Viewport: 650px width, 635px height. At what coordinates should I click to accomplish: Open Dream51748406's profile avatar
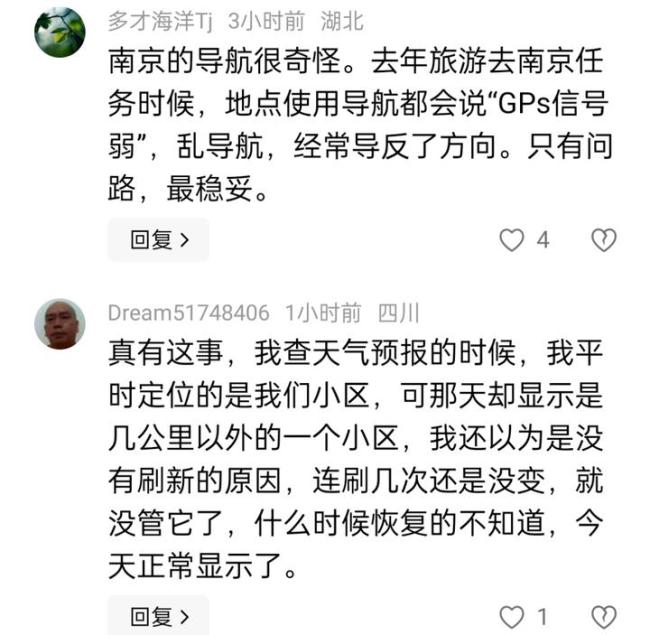59,324
